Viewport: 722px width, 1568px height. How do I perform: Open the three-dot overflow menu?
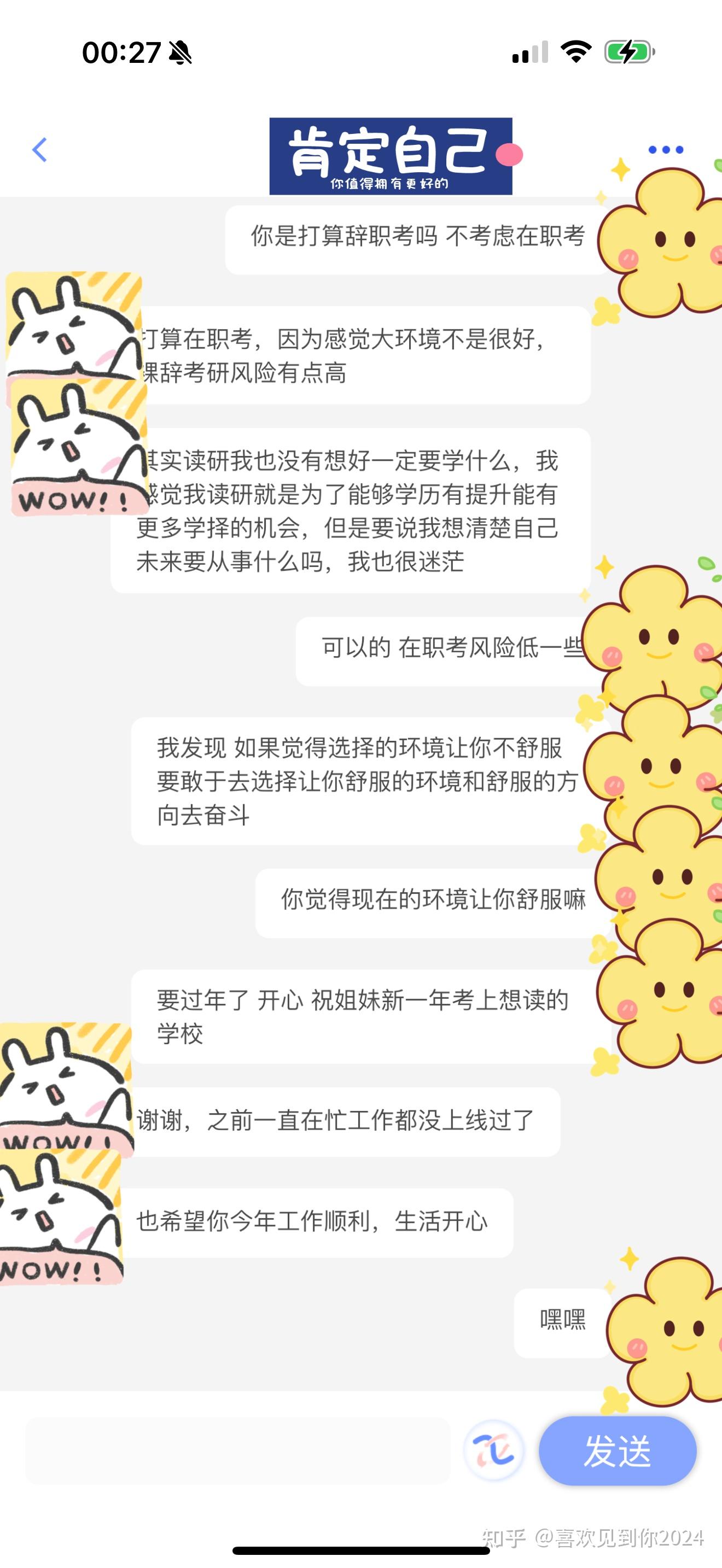(x=665, y=150)
